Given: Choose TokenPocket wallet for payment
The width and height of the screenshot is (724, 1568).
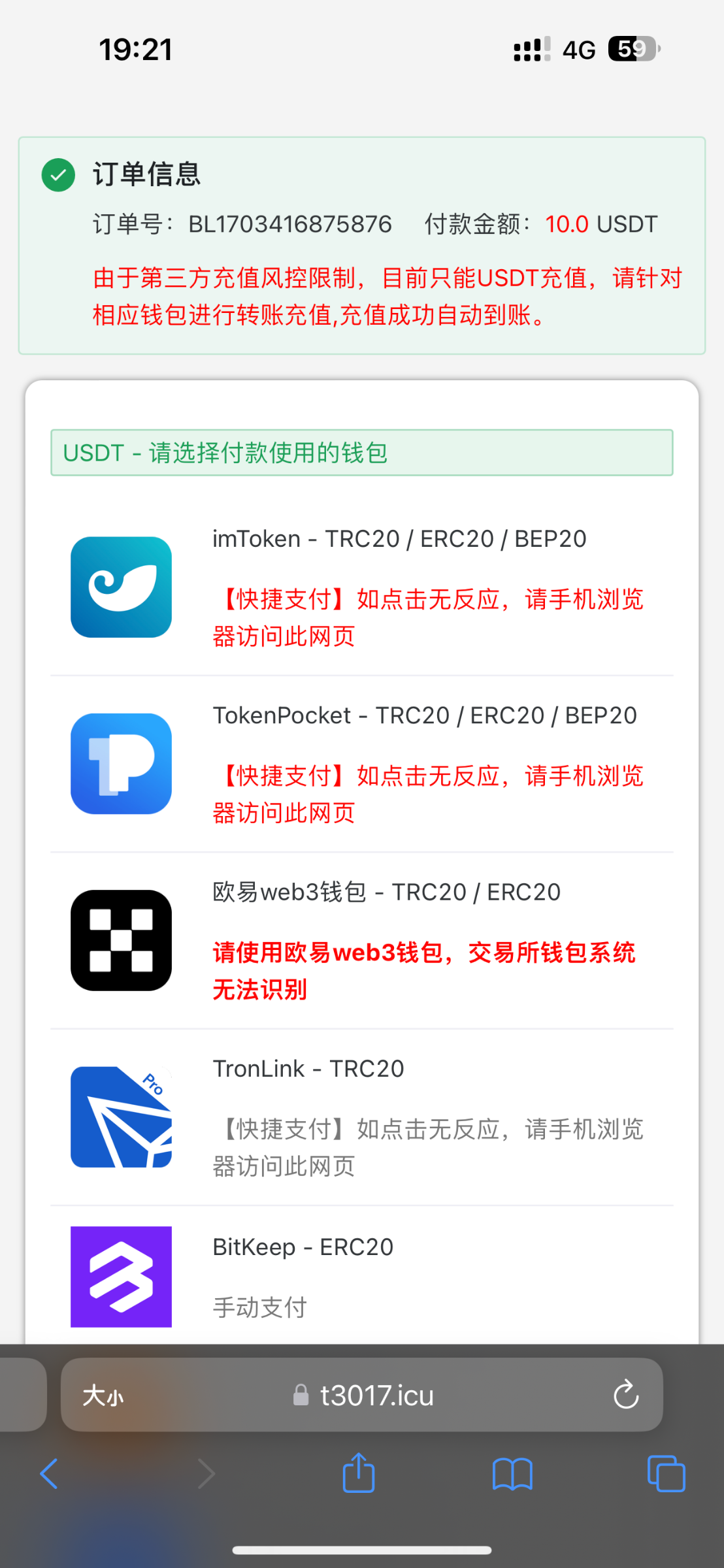Looking at the screenshot, I should [361, 763].
